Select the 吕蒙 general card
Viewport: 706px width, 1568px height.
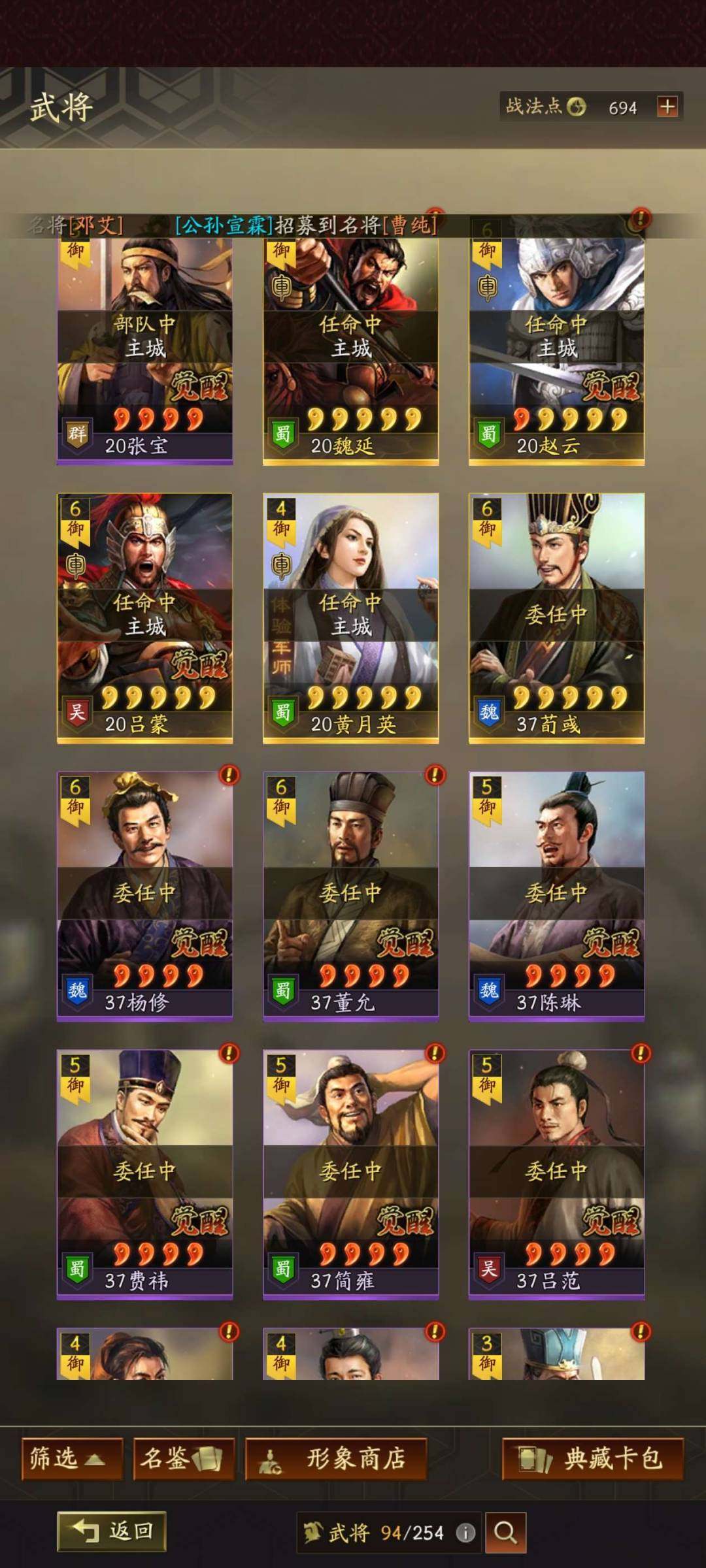coord(144,617)
